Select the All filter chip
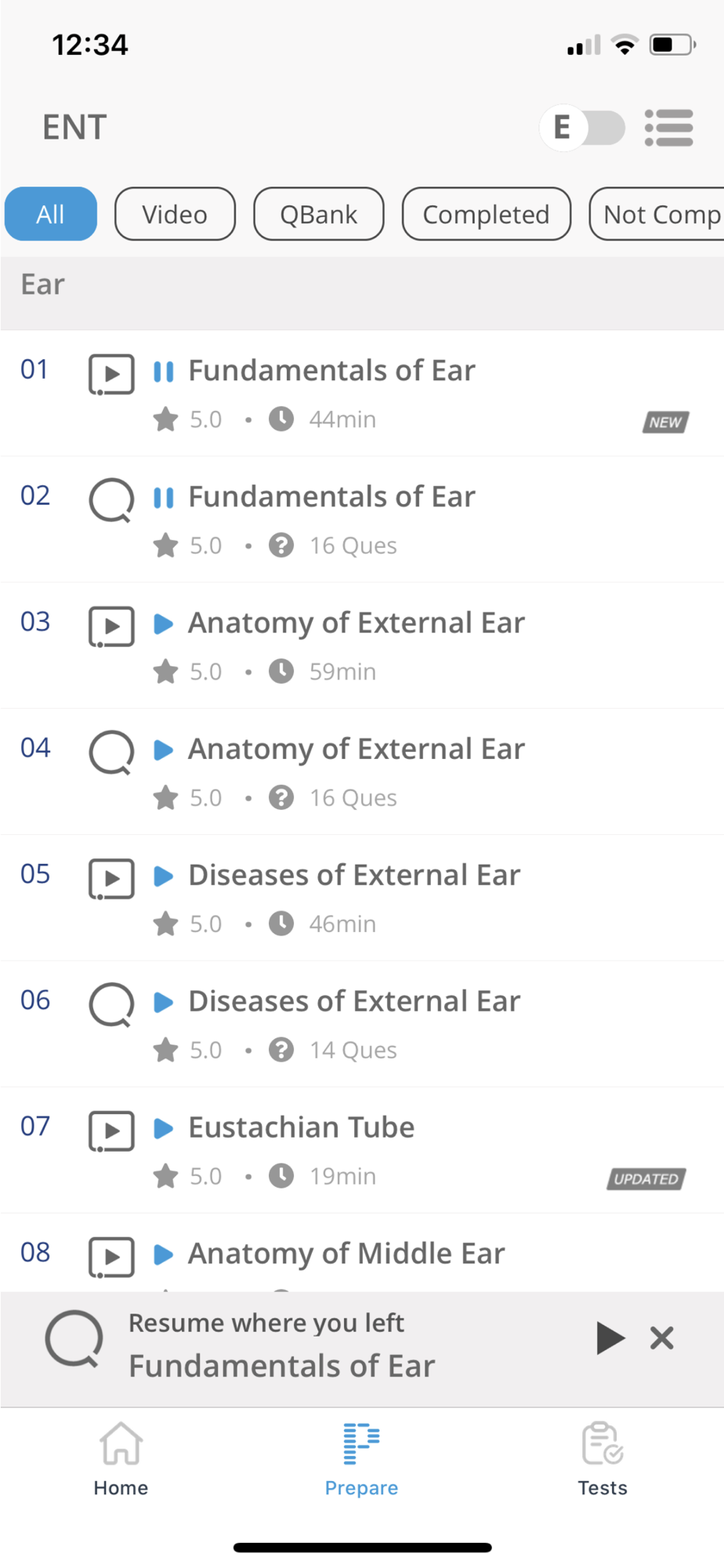The height and width of the screenshot is (1568, 724). coord(51,214)
